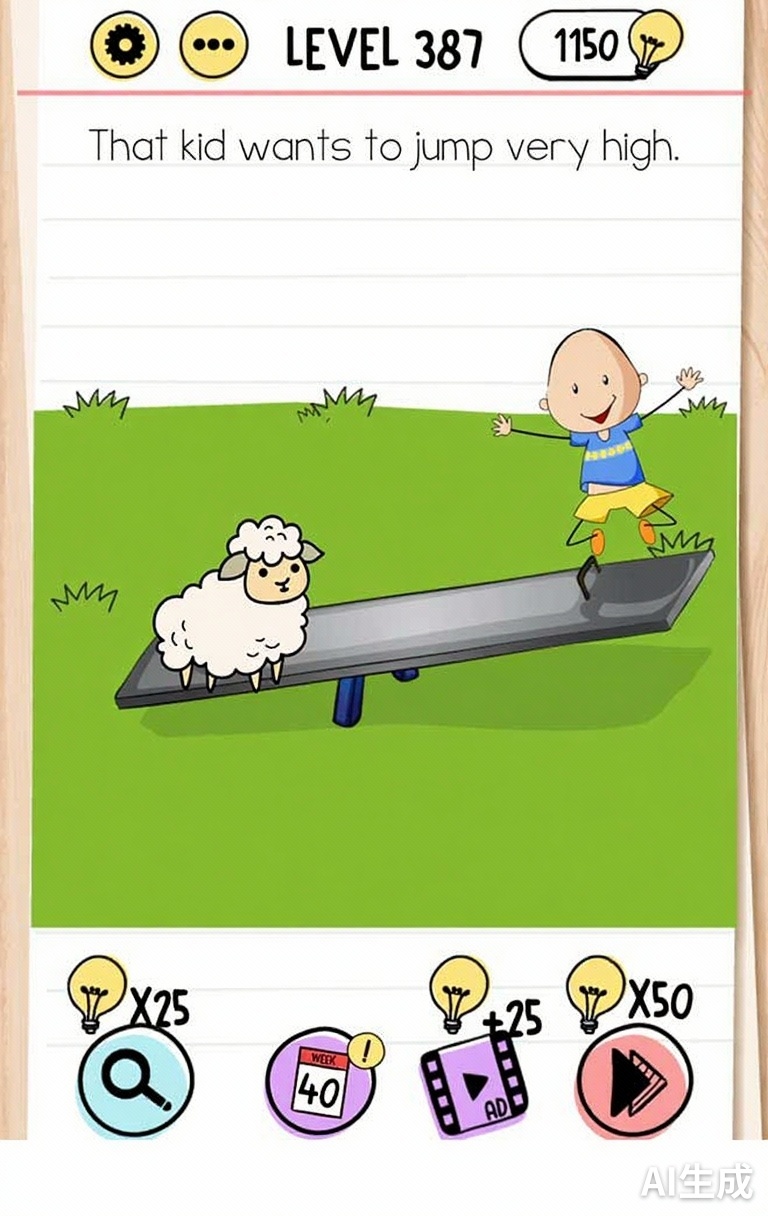
Task: Open the three-dots more menu
Action: tap(213, 45)
